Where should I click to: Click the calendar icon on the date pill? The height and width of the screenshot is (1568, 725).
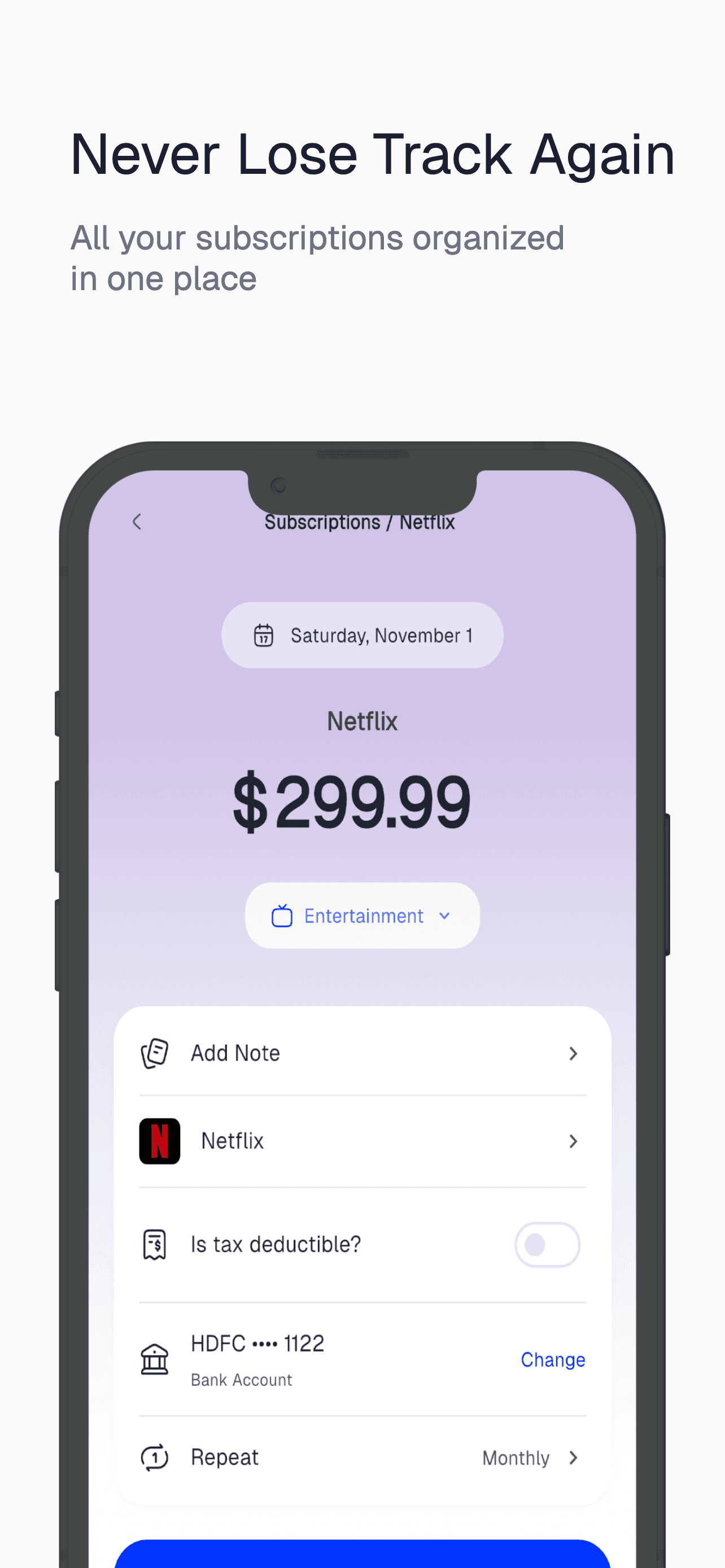pos(264,635)
